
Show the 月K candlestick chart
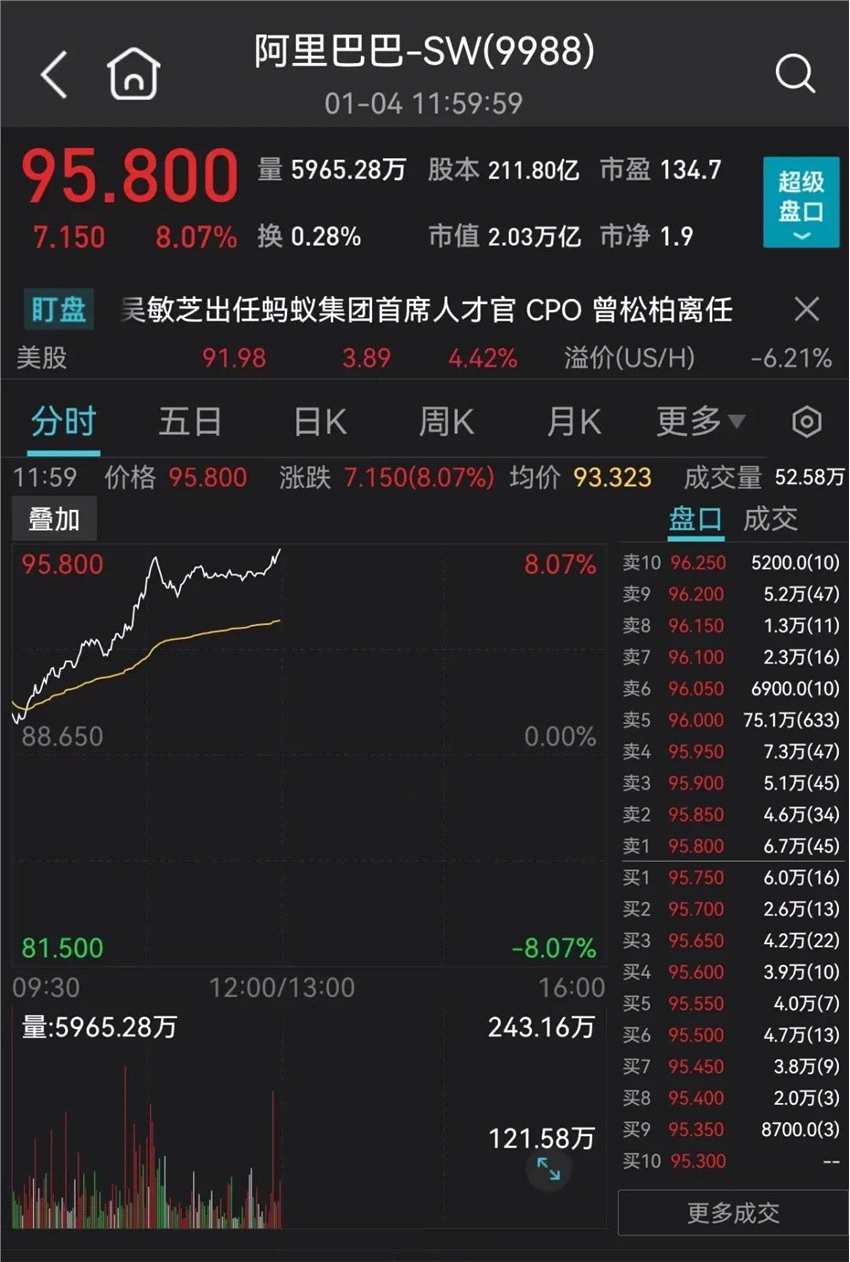click(x=574, y=422)
